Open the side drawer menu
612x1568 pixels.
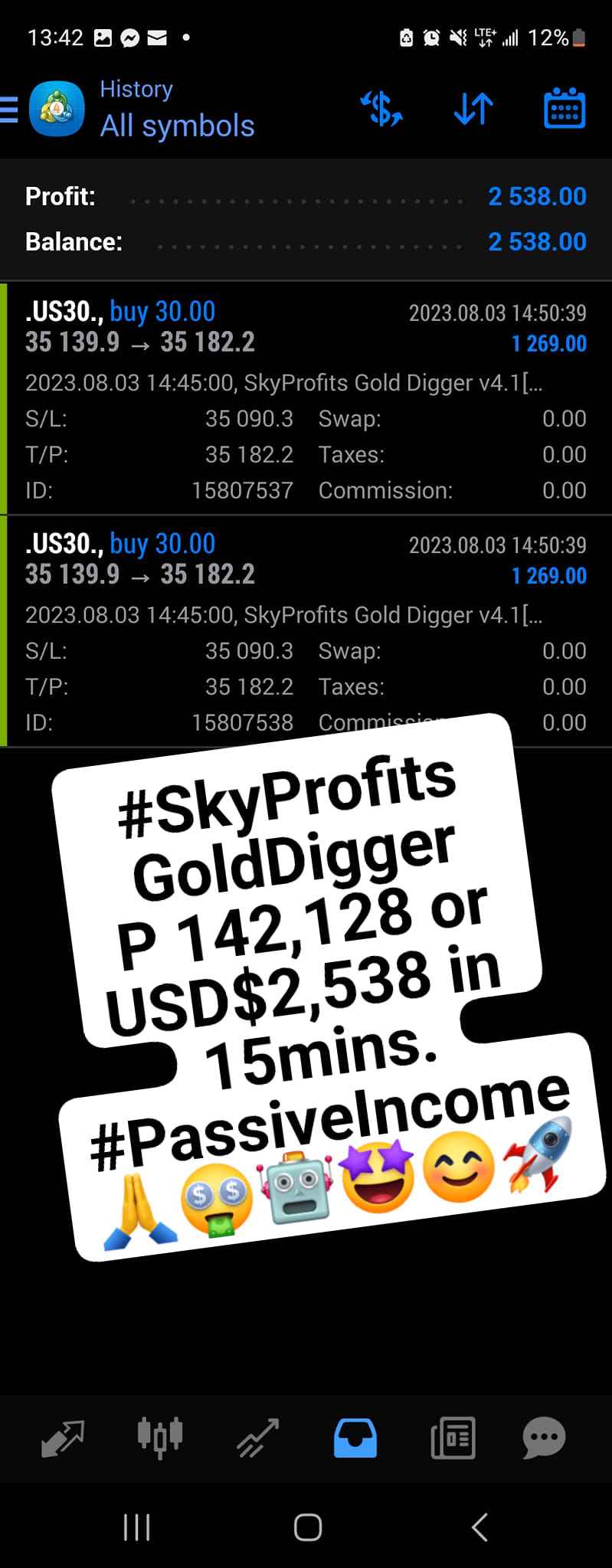point(9,110)
